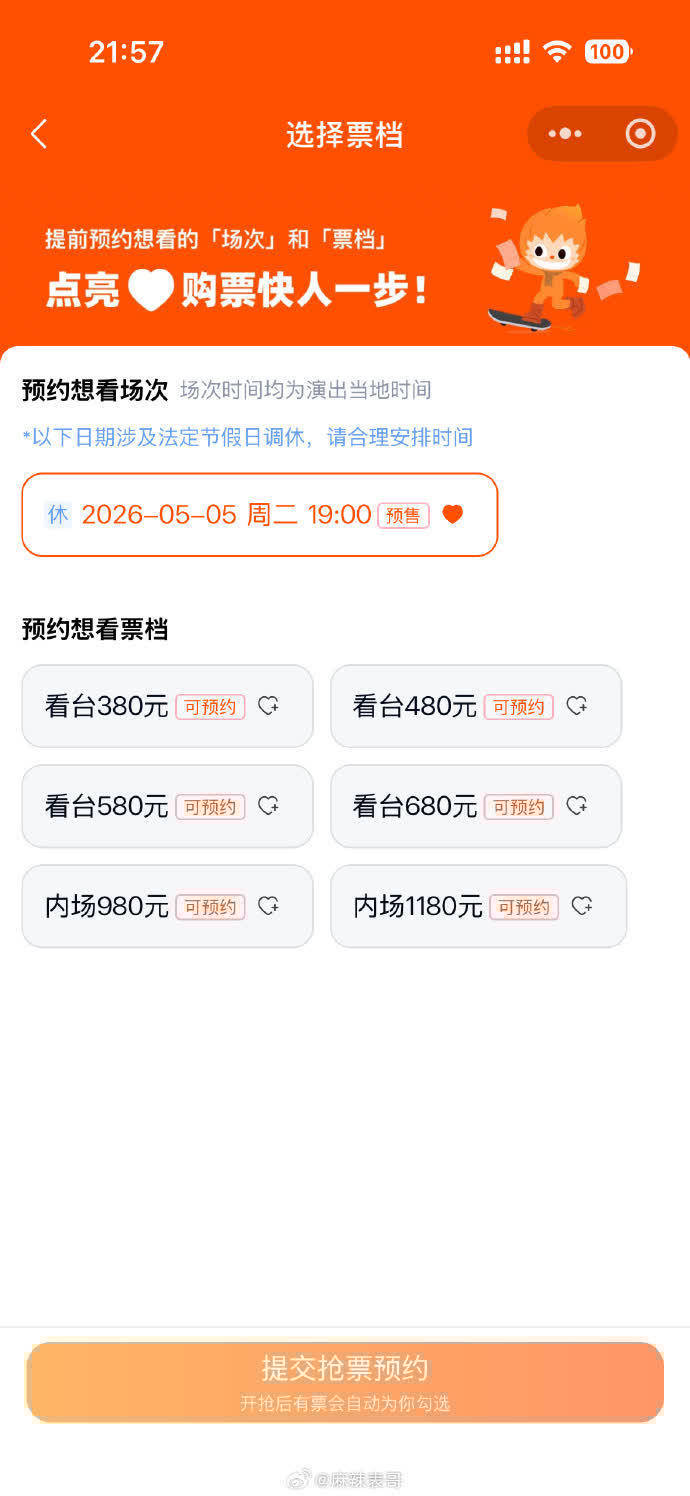690x1496 pixels.
Task: Go back using the top-left arrow
Action: [x=39, y=134]
